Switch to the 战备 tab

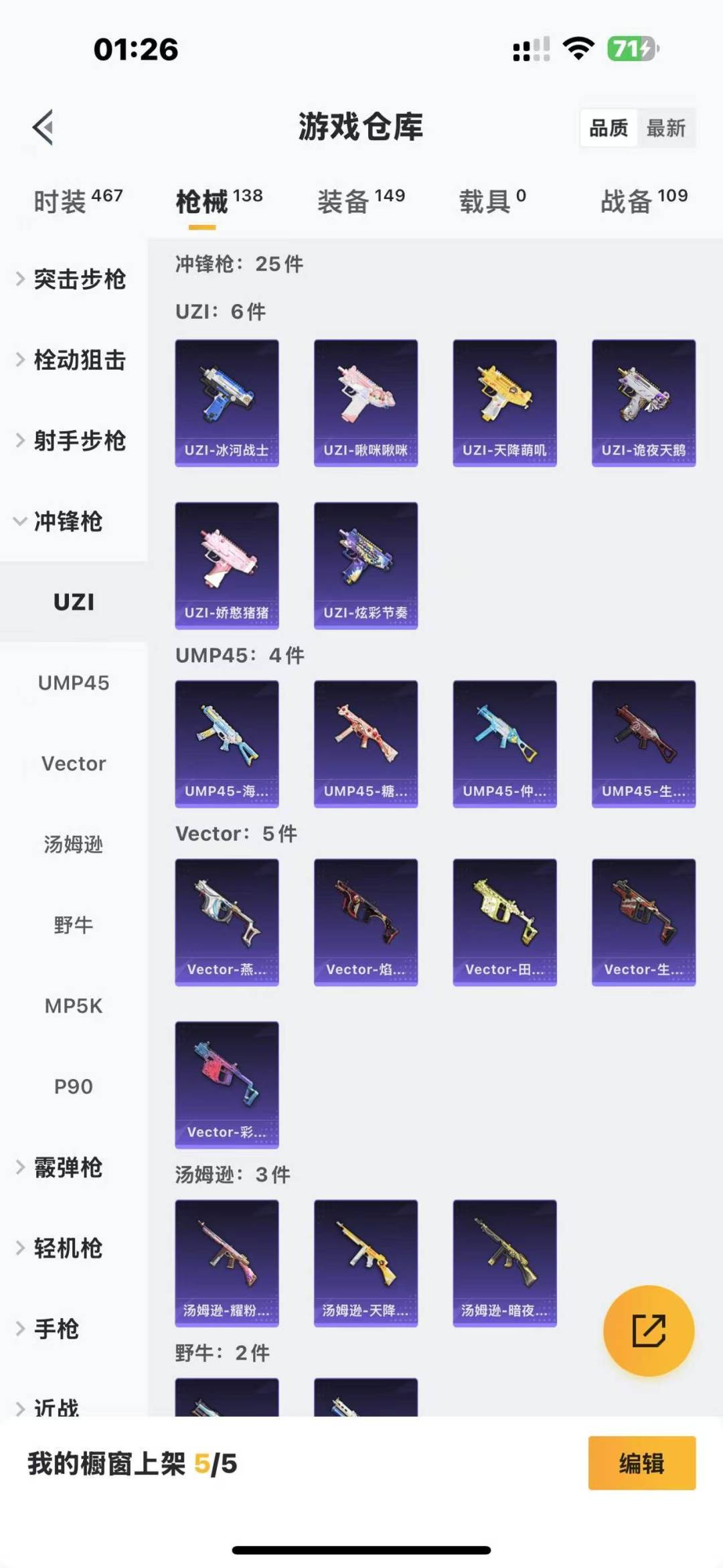[x=643, y=200]
